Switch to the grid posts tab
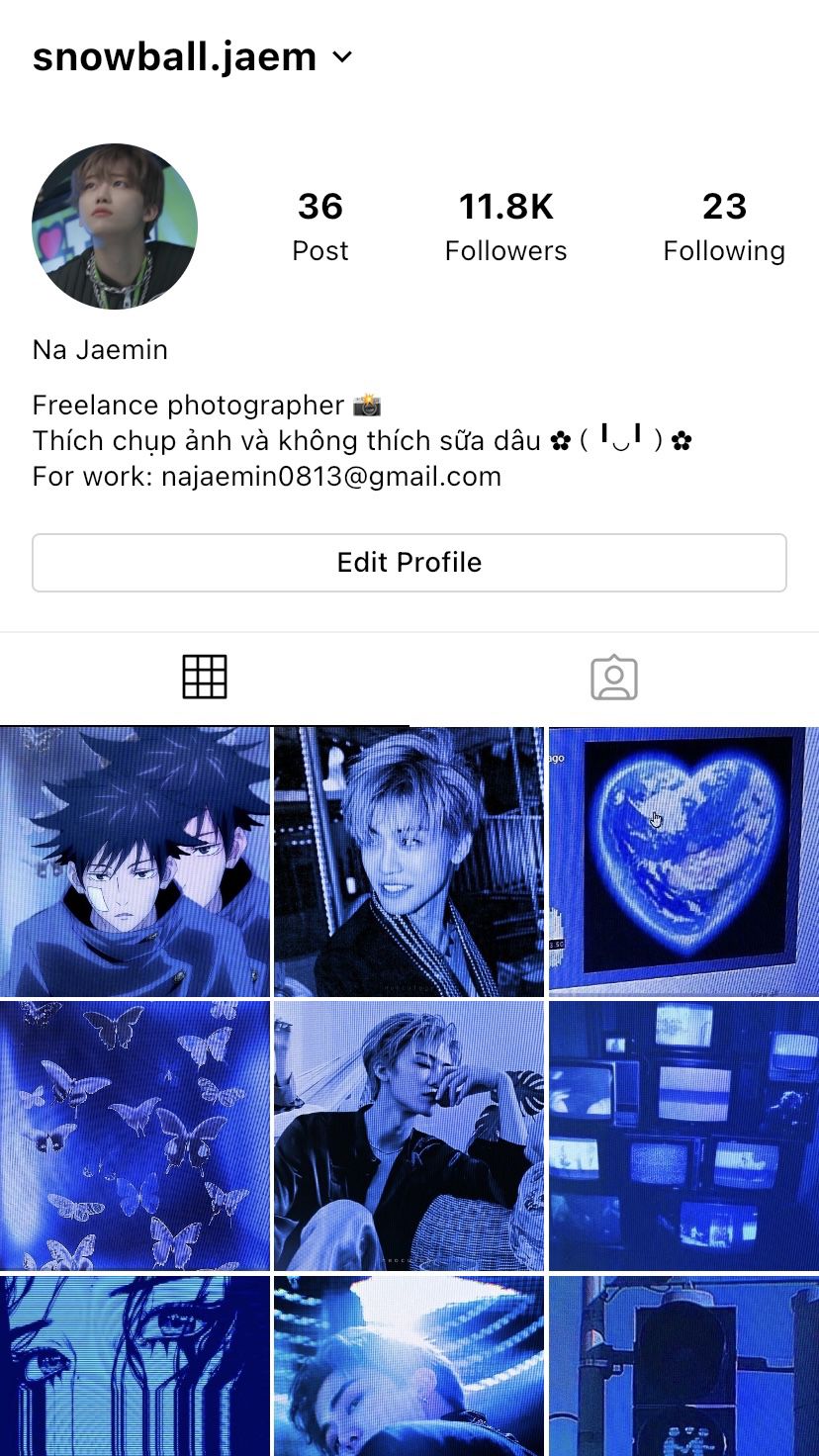819x1456 pixels. click(x=205, y=678)
